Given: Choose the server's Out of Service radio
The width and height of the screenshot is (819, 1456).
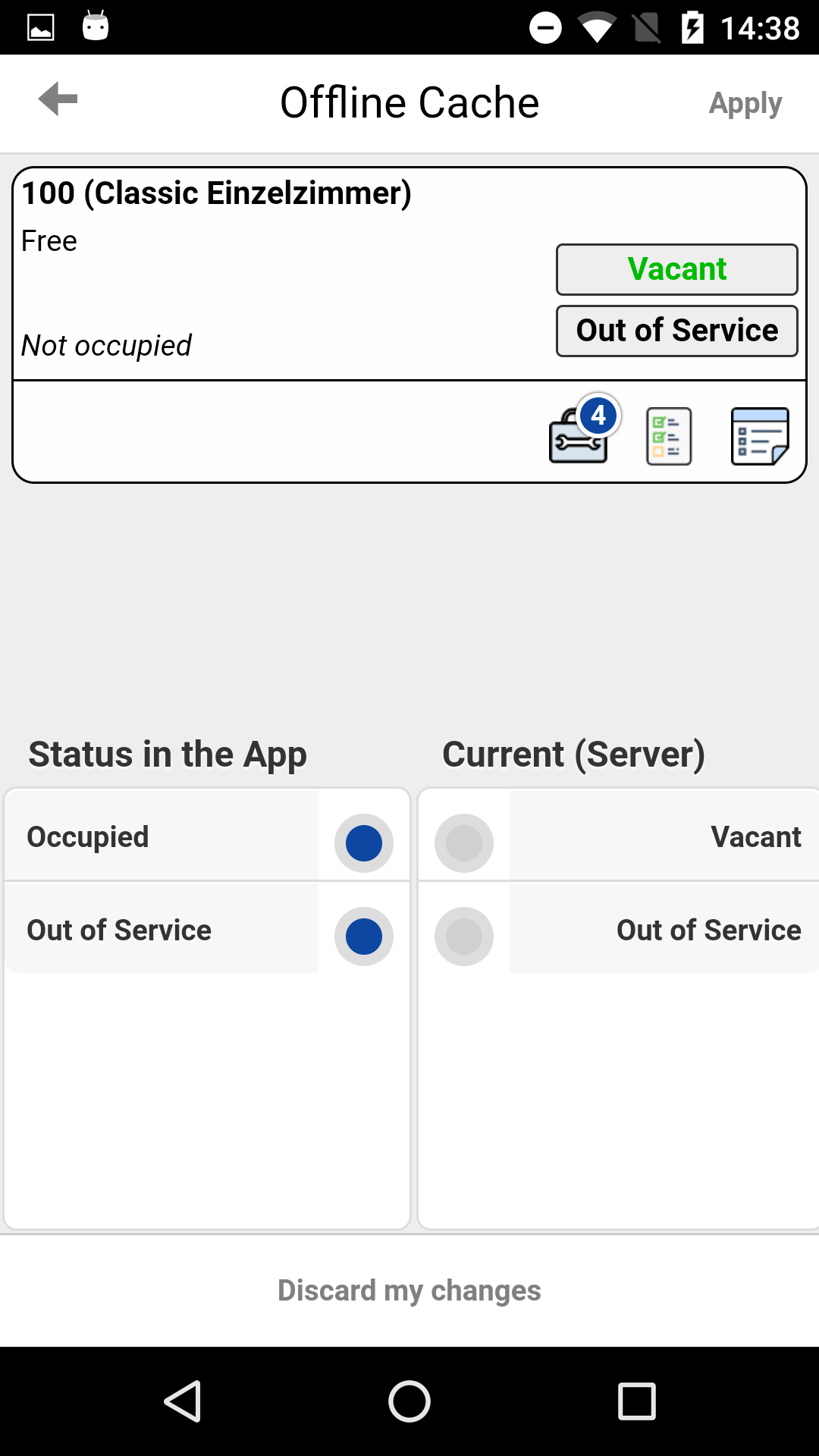Looking at the screenshot, I should [464, 937].
